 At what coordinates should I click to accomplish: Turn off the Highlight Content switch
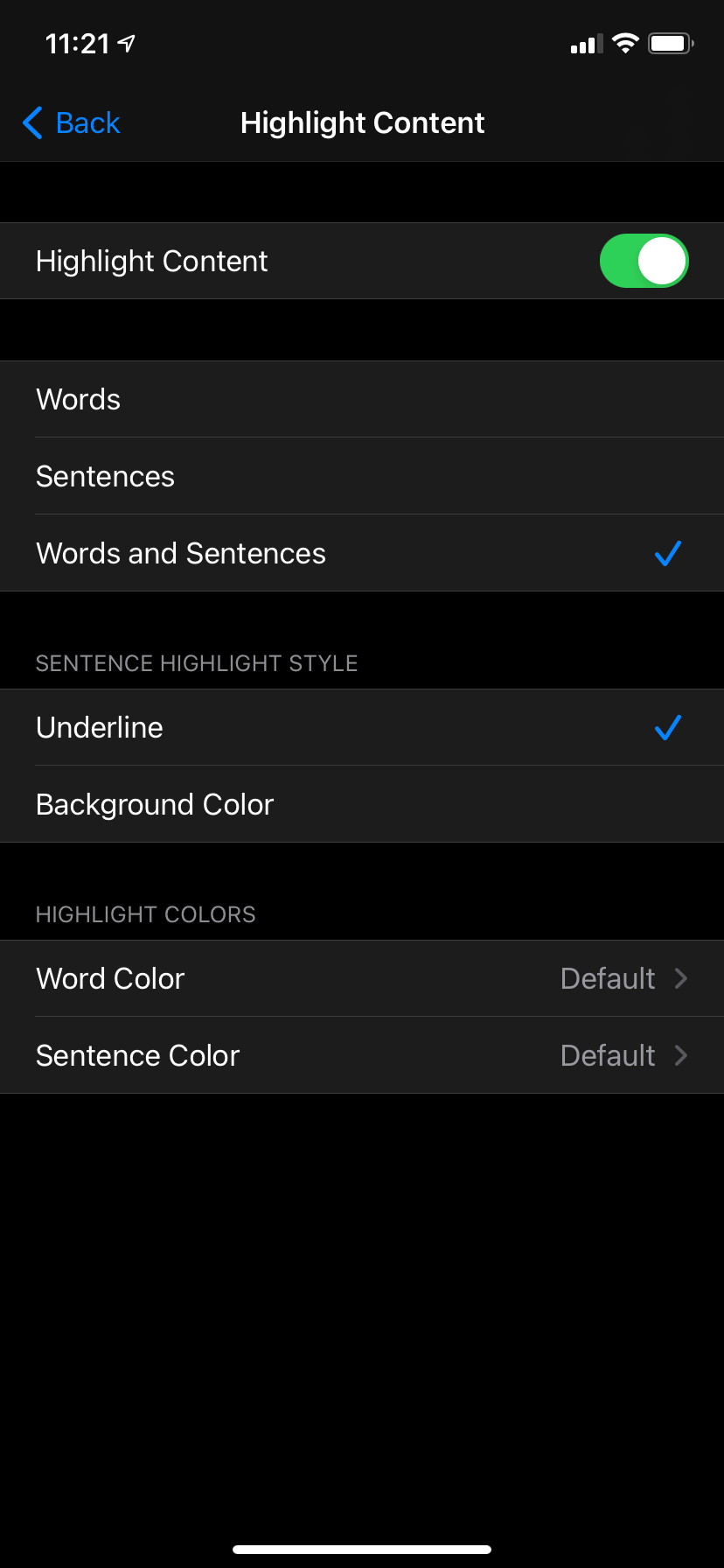(x=644, y=261)
